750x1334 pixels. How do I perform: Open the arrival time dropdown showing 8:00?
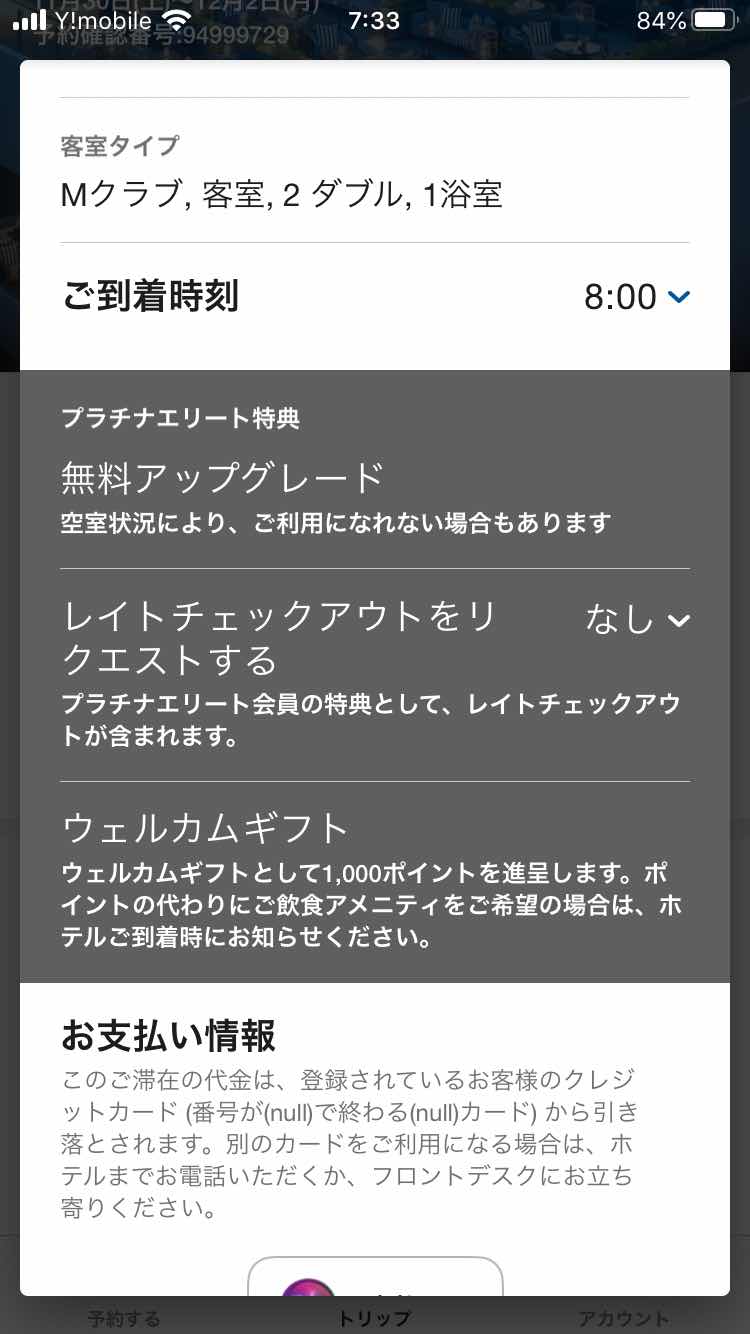tap(637, 297)
